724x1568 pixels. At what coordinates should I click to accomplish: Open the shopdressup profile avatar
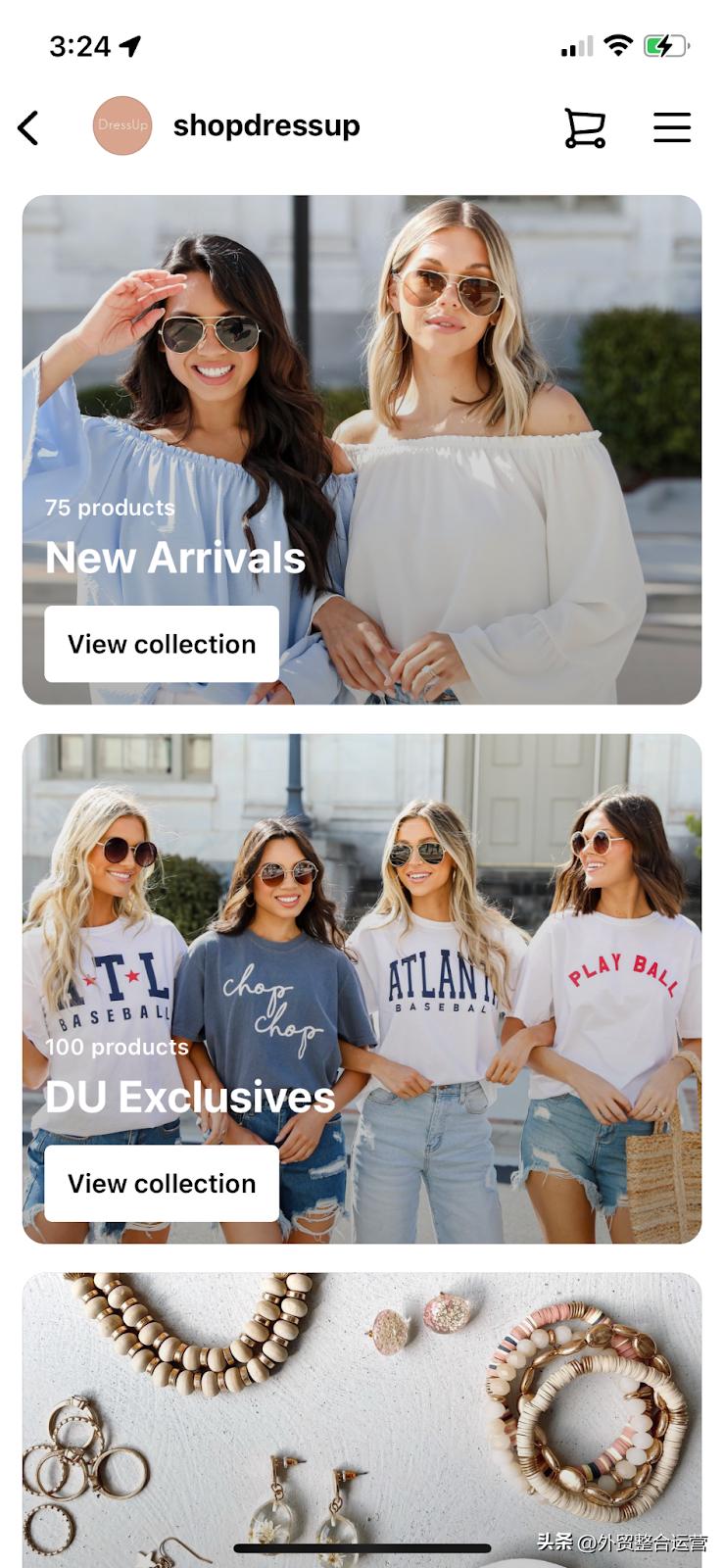coord(122,125)
